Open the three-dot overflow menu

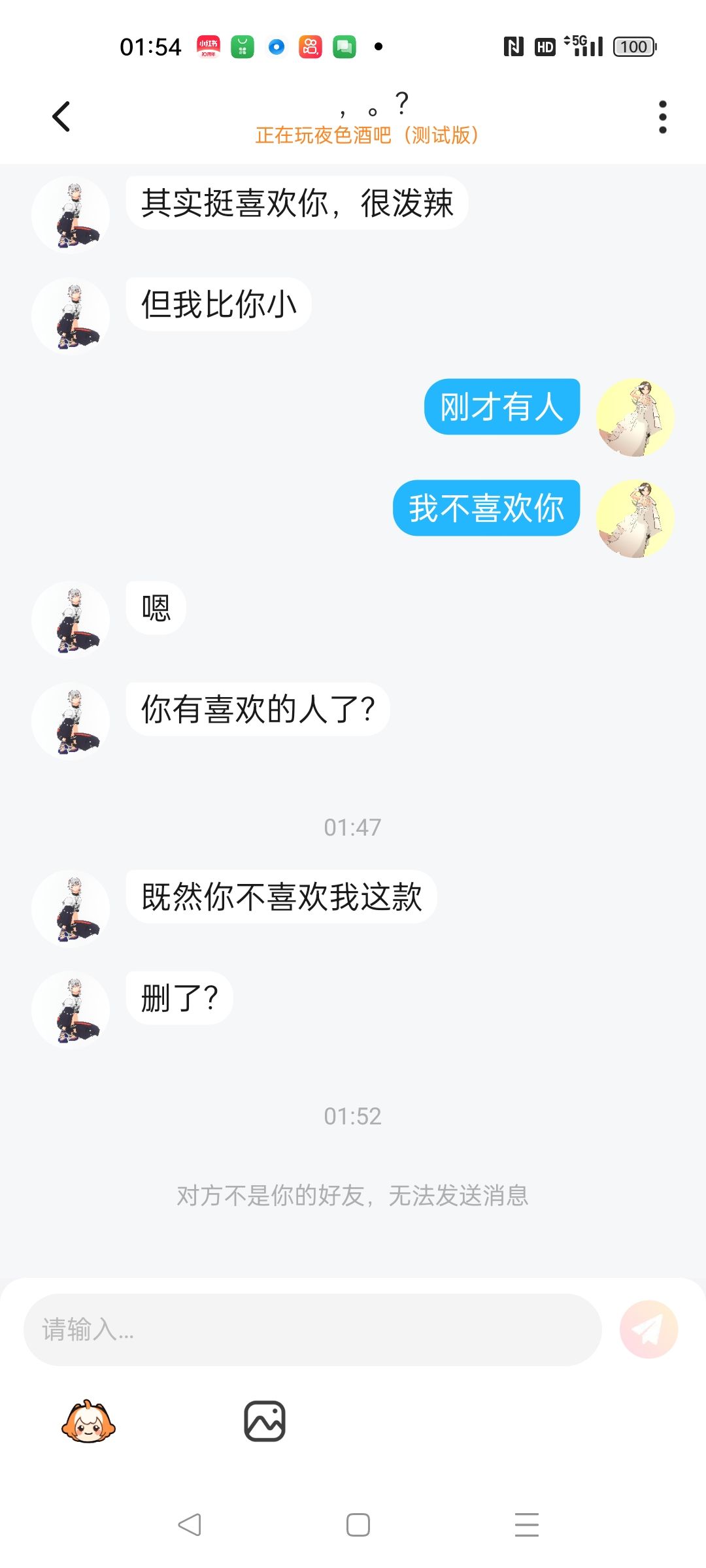point(662,118)
